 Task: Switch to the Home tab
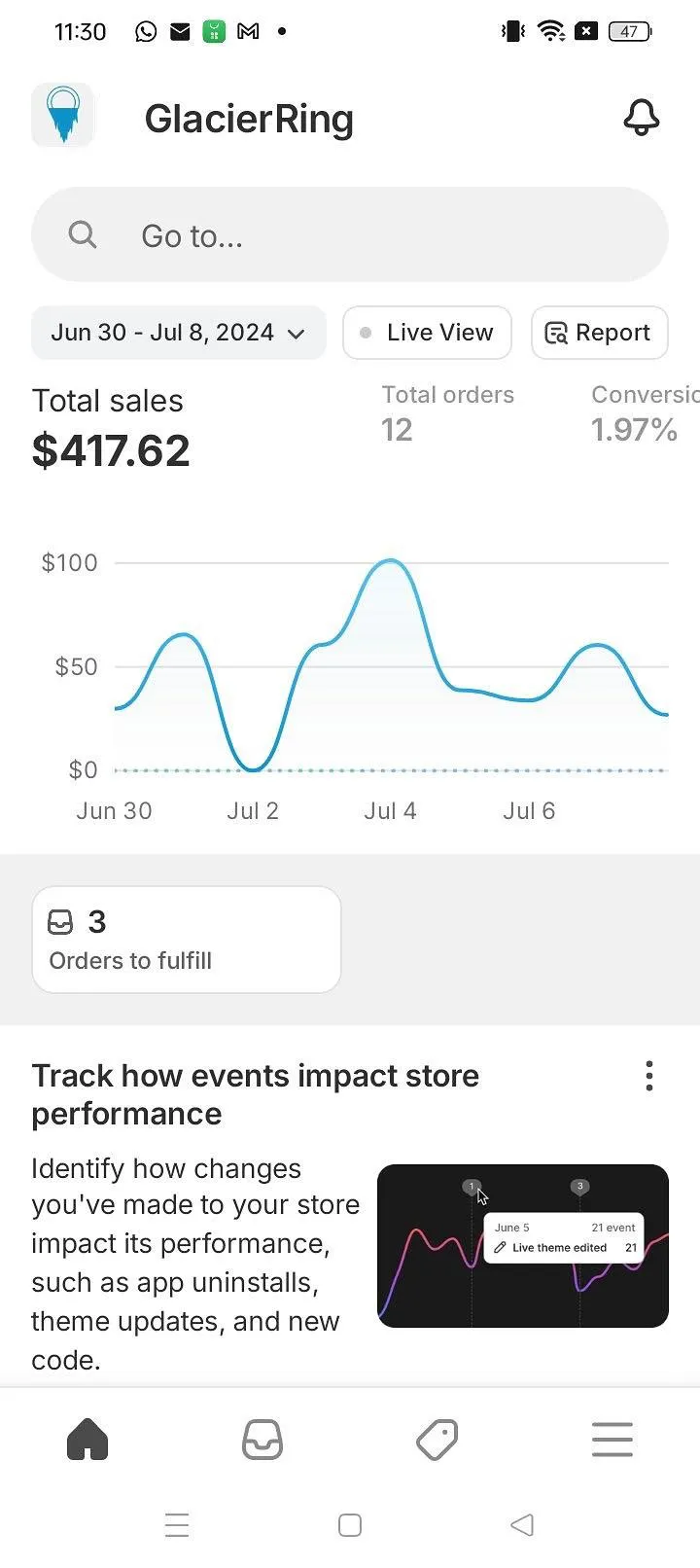pos(87,1440)
